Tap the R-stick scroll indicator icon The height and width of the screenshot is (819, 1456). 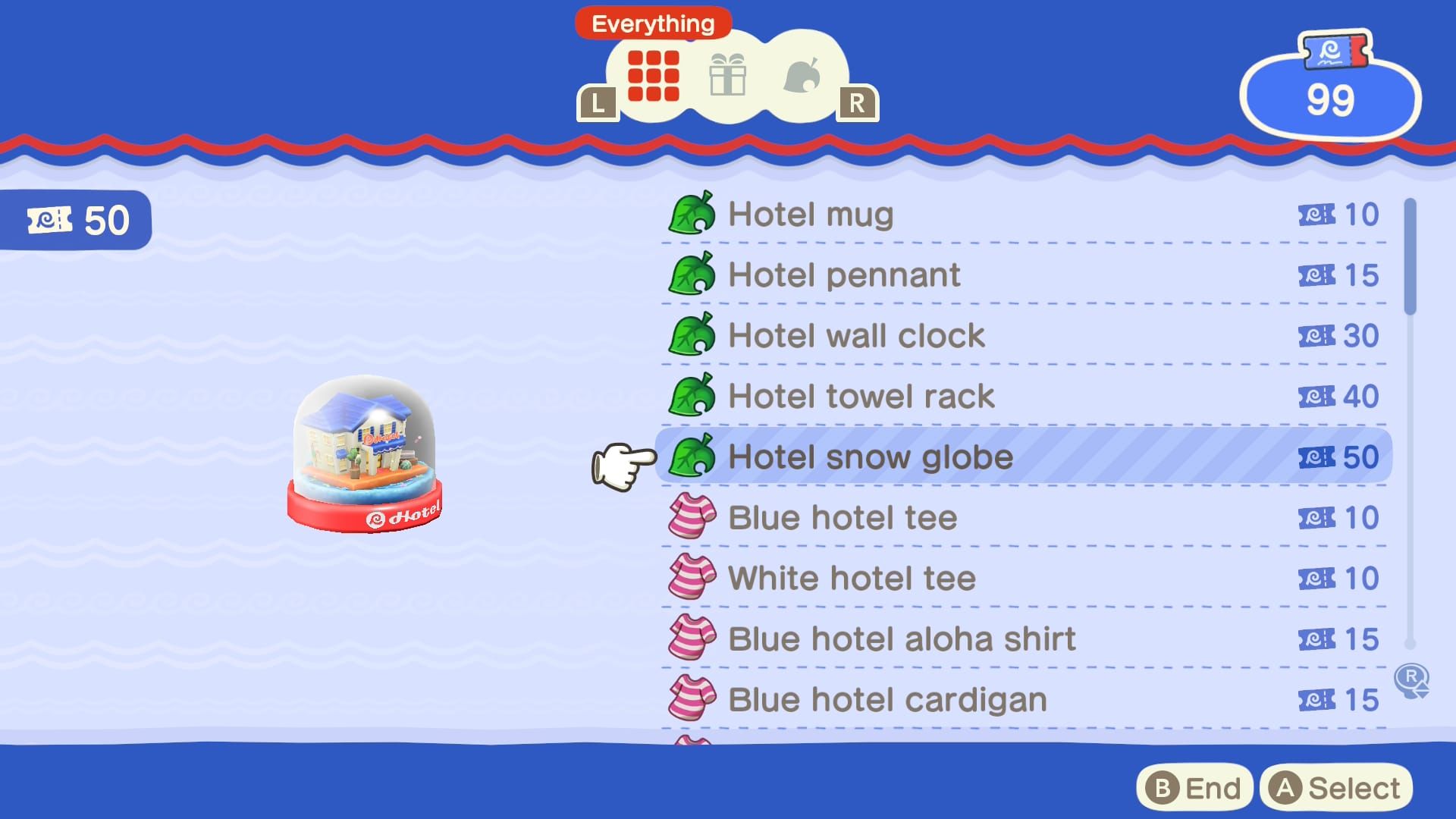tap(1411, 680)
